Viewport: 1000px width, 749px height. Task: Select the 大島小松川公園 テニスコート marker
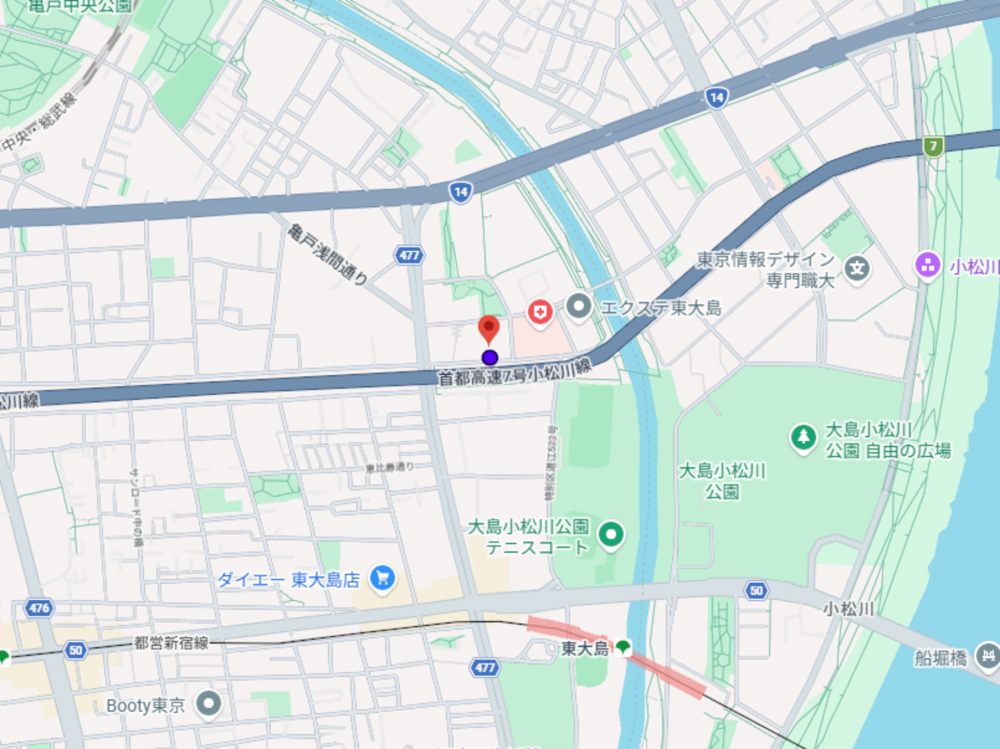pyautogui.click(x=611, y=536)
